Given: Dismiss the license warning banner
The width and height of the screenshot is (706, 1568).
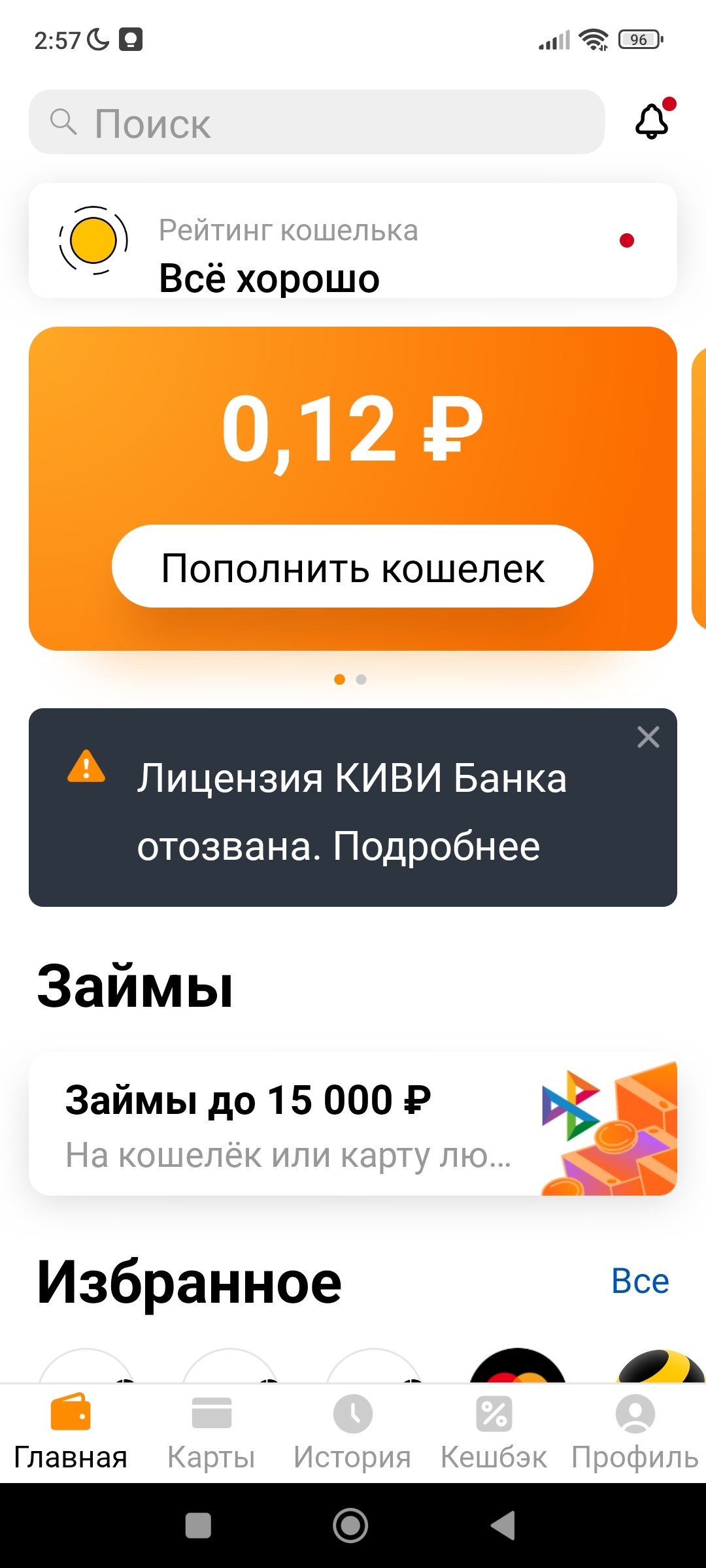Looking at the screenshot, I should (648, 737).
